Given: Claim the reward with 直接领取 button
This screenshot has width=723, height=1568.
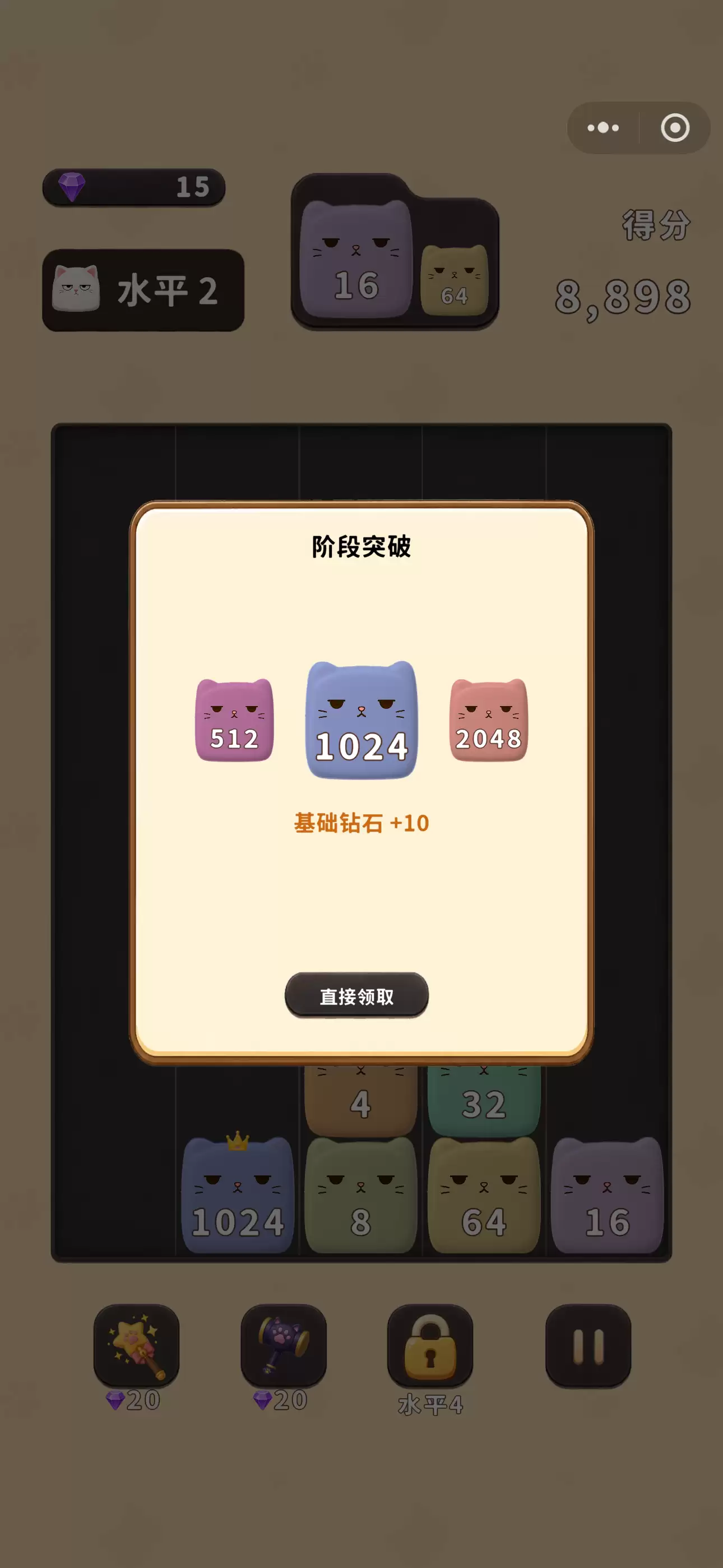Looking at the screenshot, I should (x=356, y=995).
